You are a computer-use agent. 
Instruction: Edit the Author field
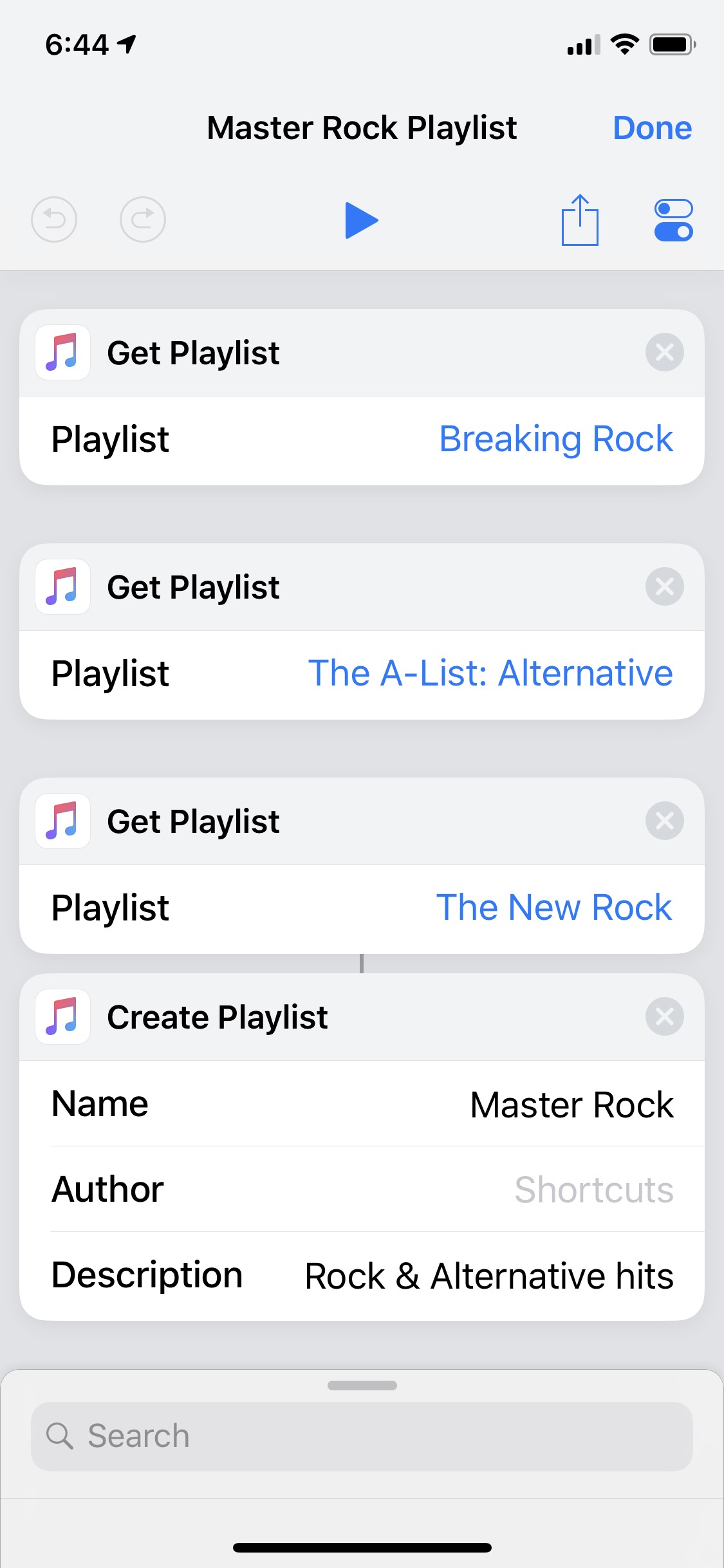(x=593, y=1190)
